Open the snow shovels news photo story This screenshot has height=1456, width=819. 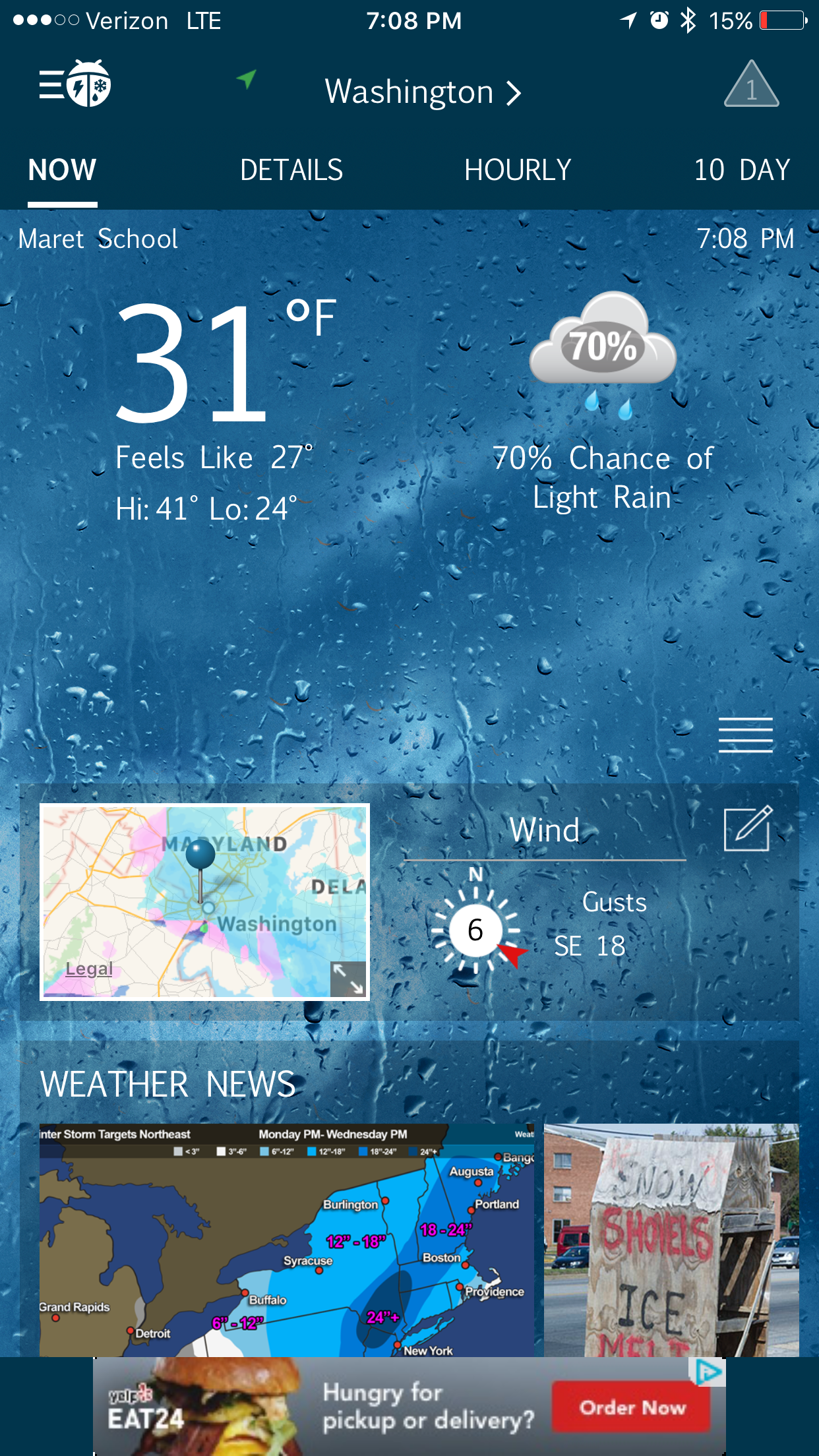click(671, 1240)
